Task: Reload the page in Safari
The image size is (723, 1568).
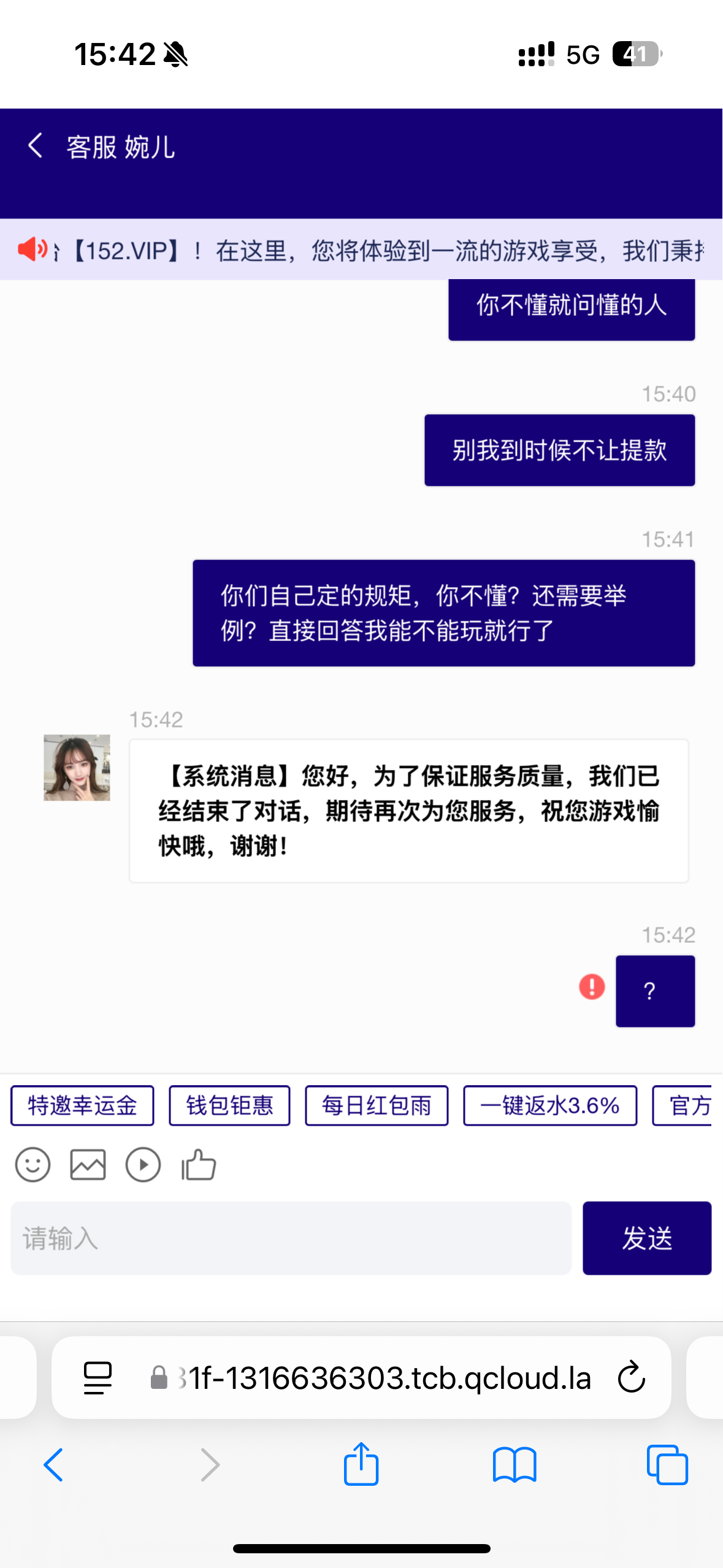Action: click(x=631, y=1378)
